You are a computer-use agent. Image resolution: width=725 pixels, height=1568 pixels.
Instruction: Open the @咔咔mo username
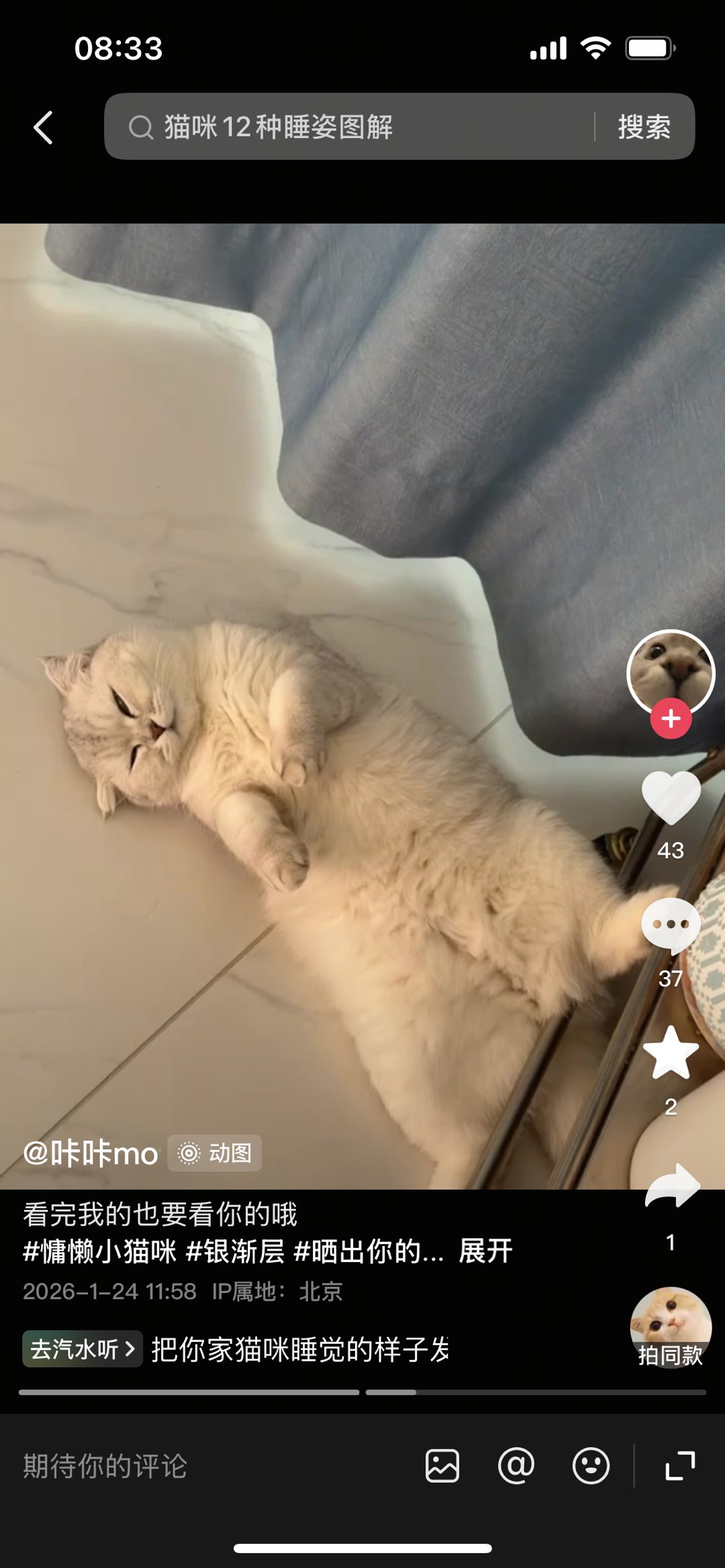click(x=91, y=1153)
